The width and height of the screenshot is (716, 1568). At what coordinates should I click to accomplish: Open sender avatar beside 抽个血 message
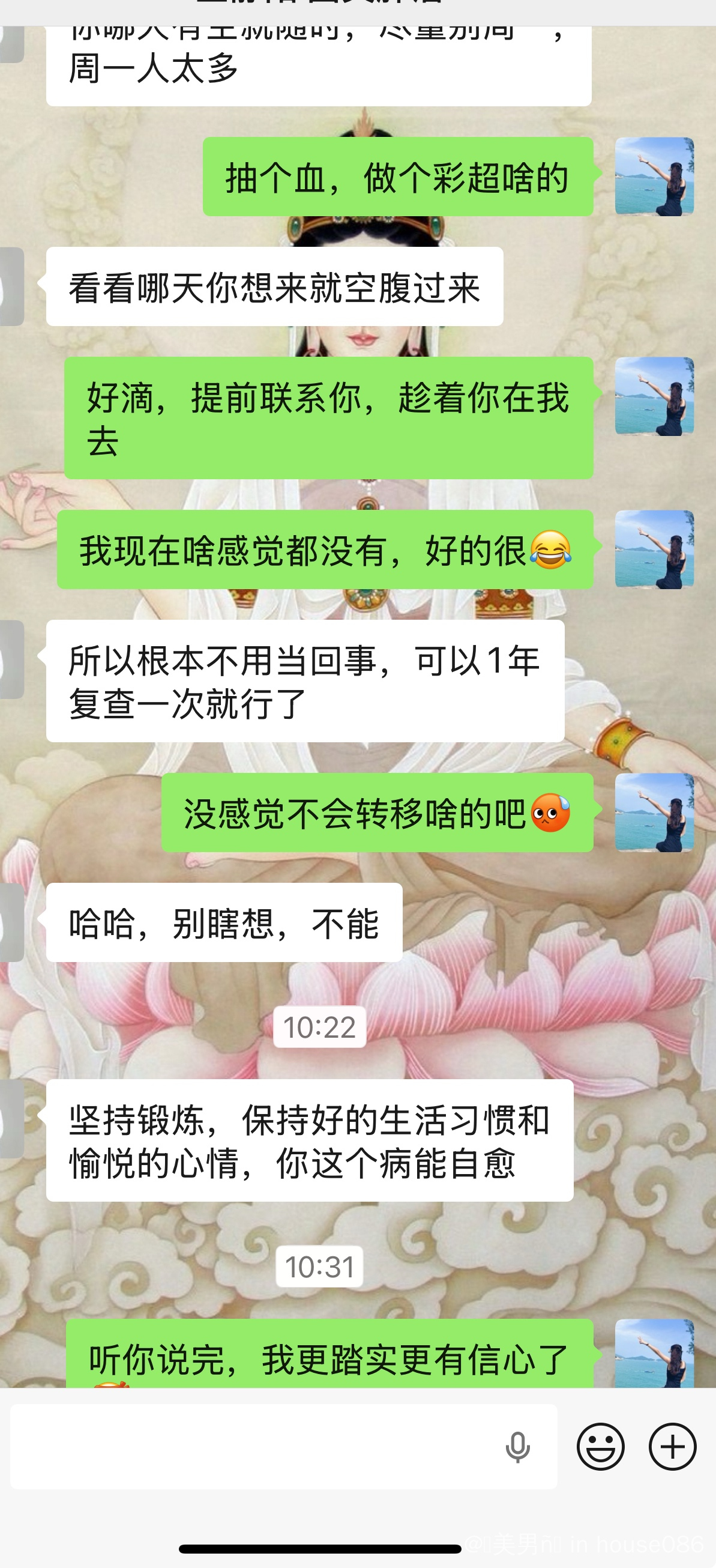pos(654,177)
